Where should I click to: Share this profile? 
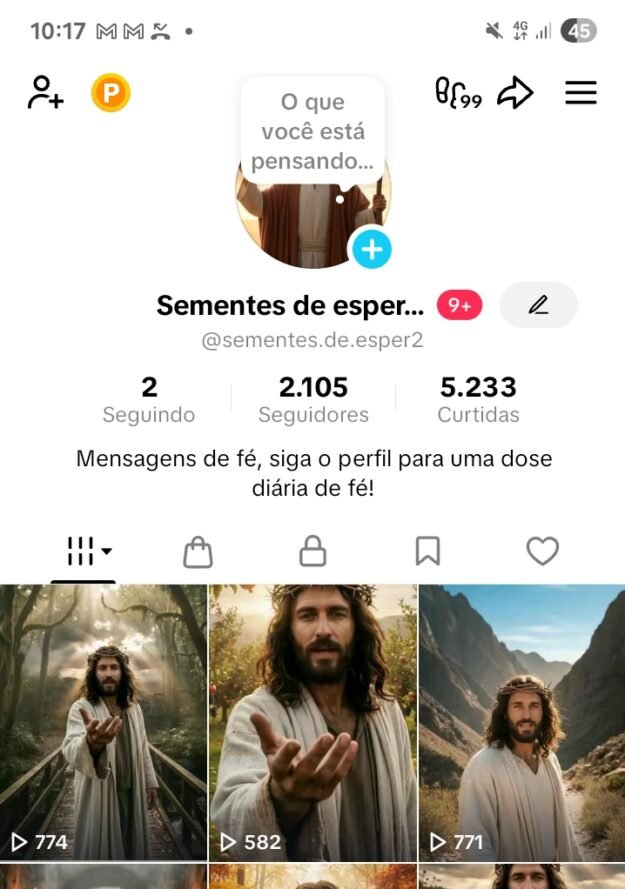coord(515,93)
